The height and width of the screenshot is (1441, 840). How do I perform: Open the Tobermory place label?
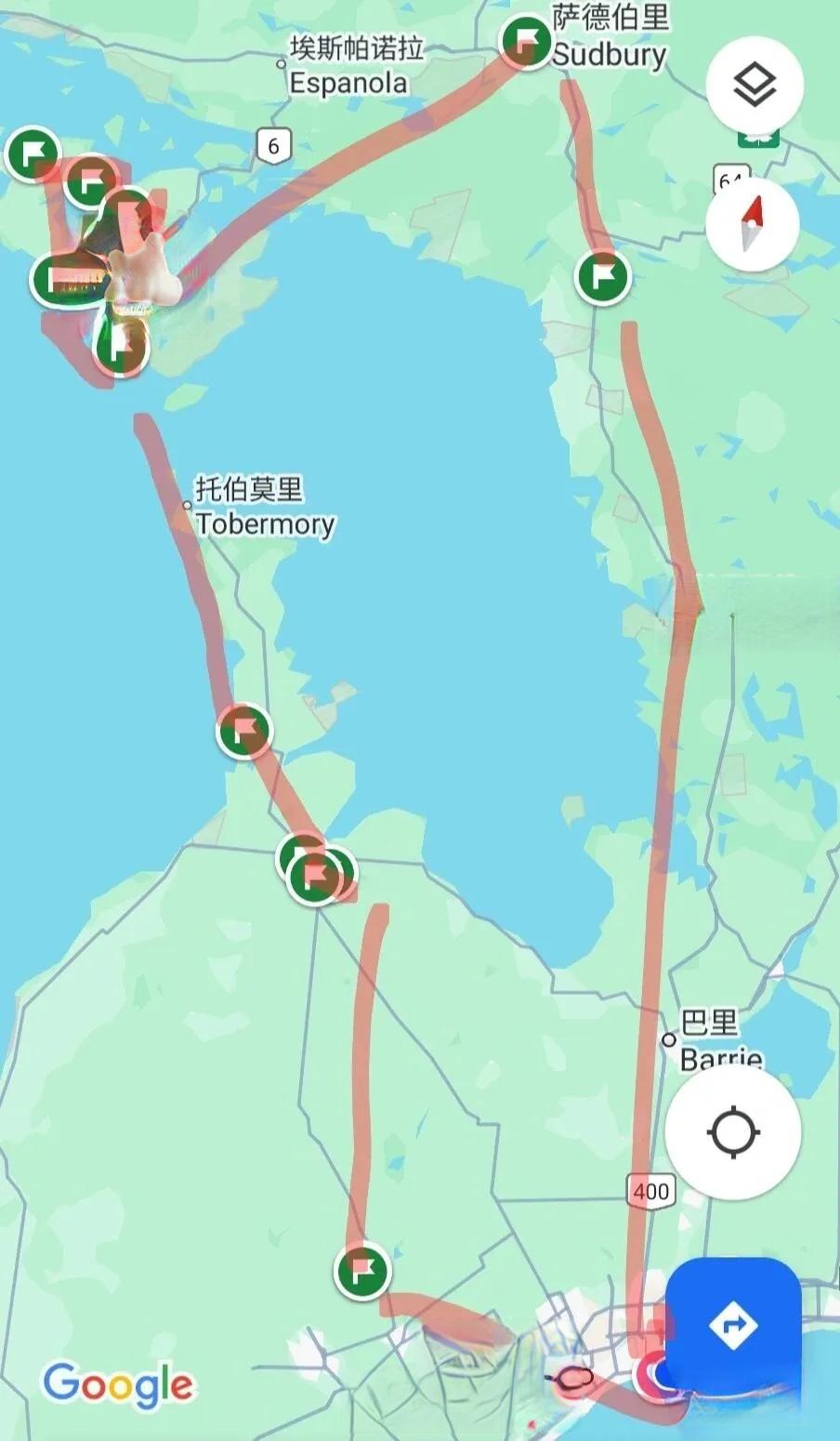point(263,523)
